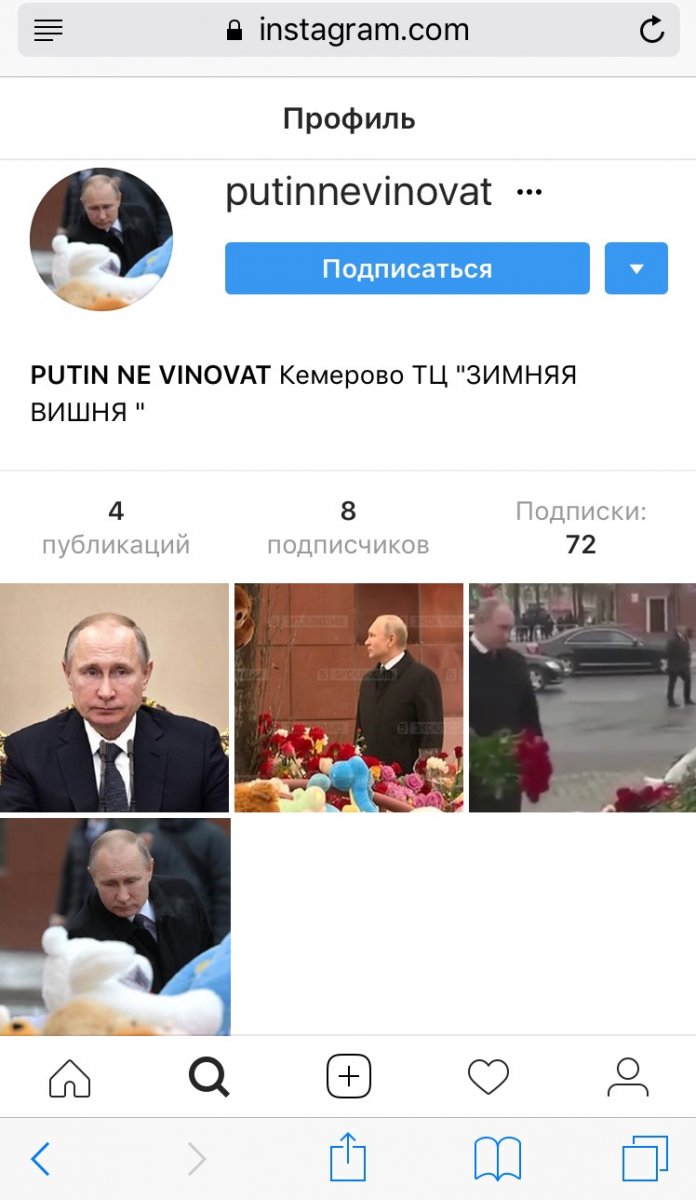Expand the suggested accounts dropdown arrow
This screenshot has height=1200, width=696.
coord(636,268)
